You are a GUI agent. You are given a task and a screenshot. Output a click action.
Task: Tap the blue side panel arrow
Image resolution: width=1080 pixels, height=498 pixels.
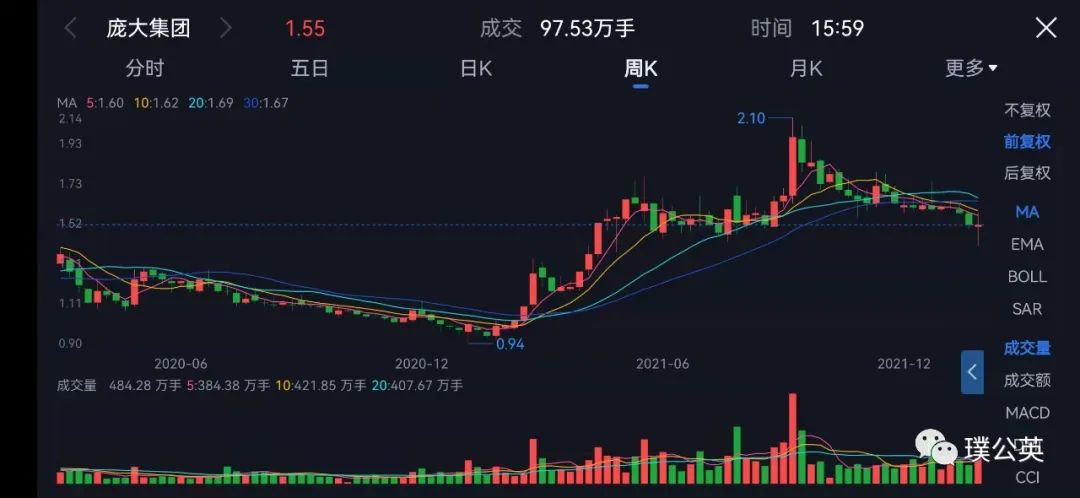[972, 372]
